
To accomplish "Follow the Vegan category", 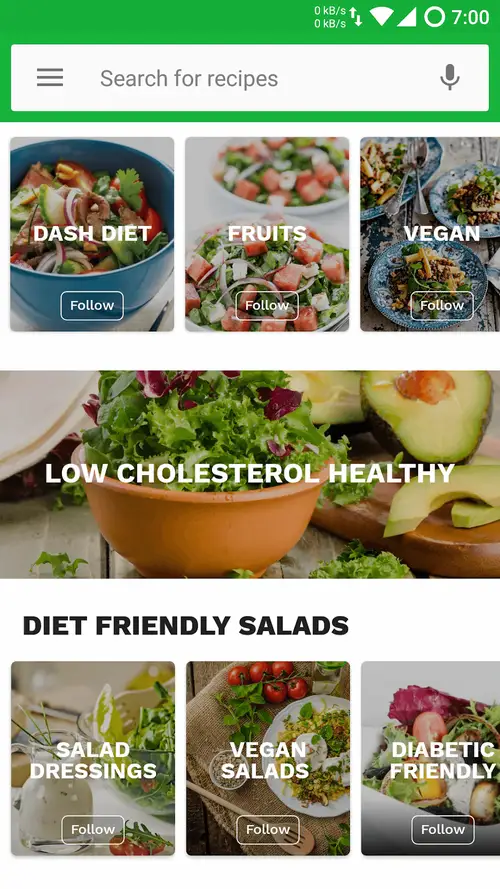I will 442,306.
